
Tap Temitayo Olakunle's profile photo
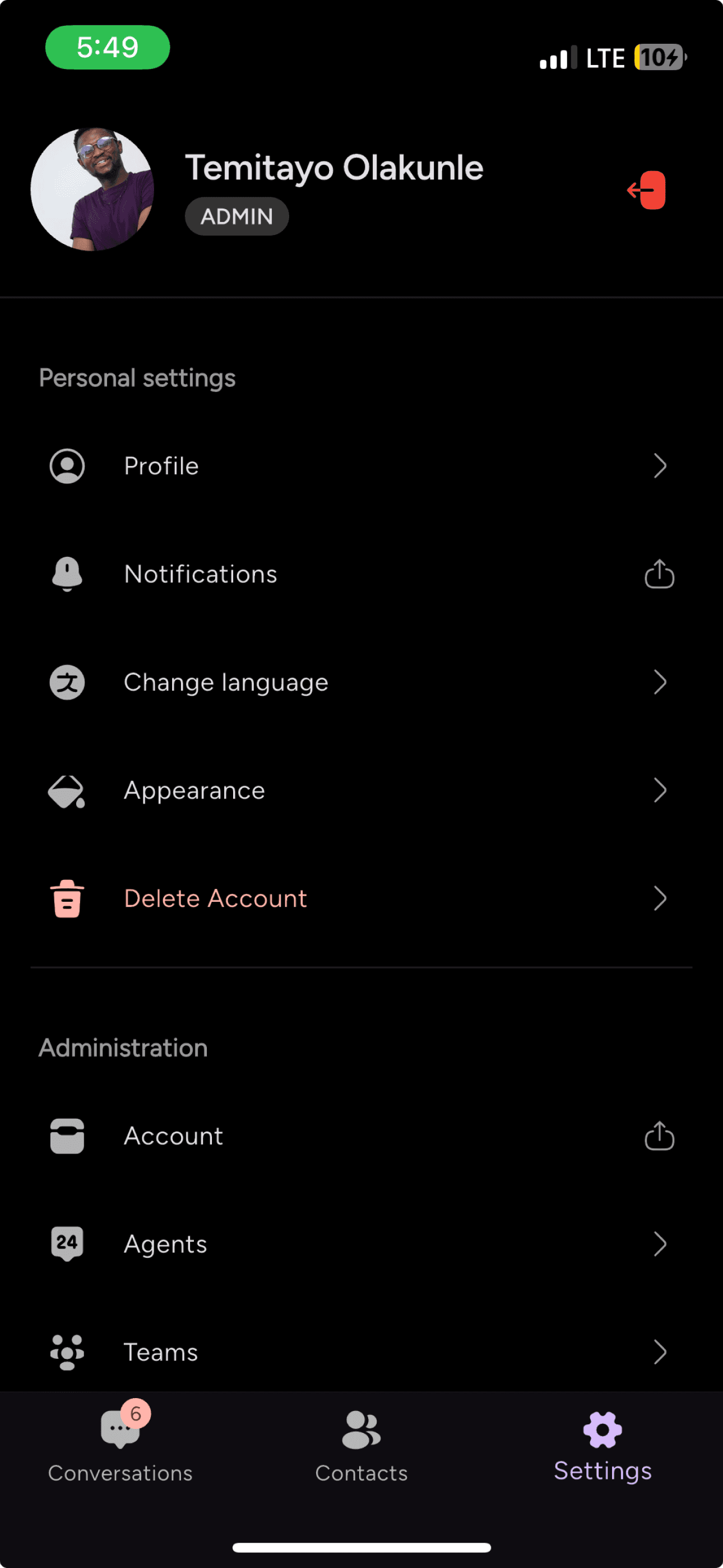tap(92, 188)
